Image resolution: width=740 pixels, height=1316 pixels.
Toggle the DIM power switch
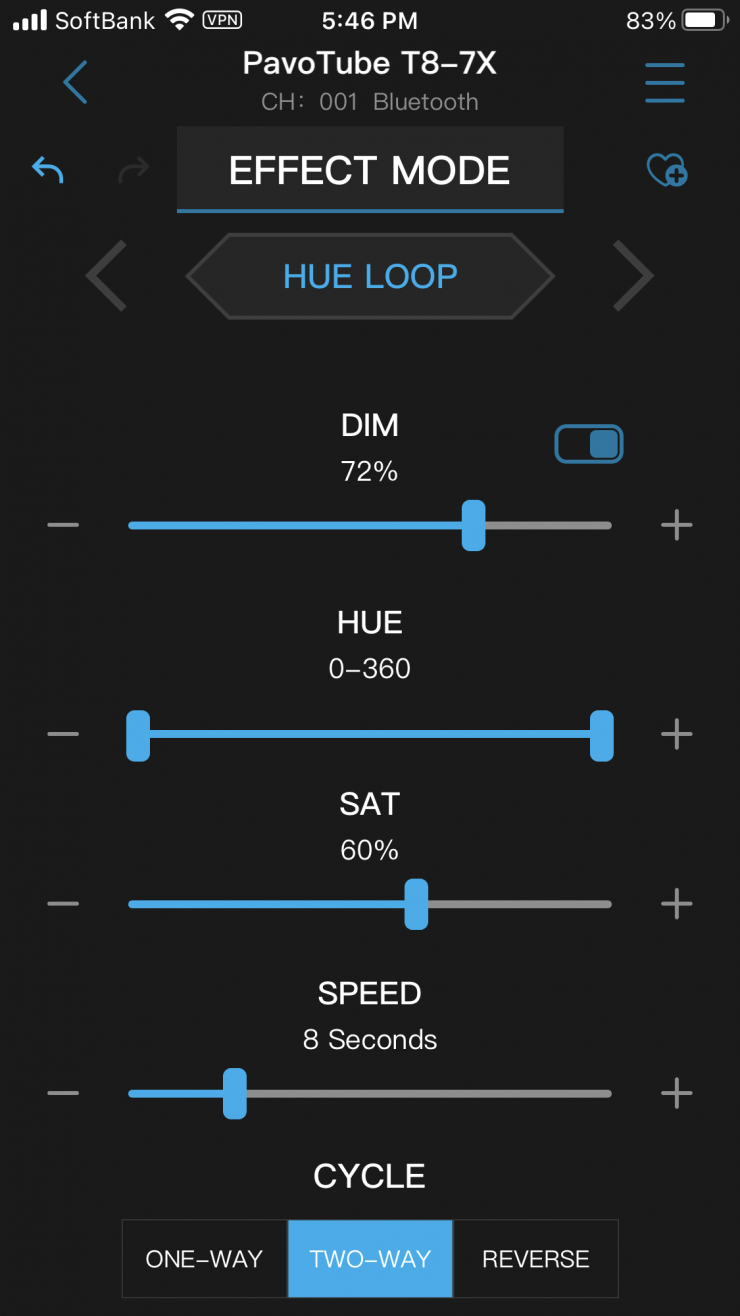point(589,444)
